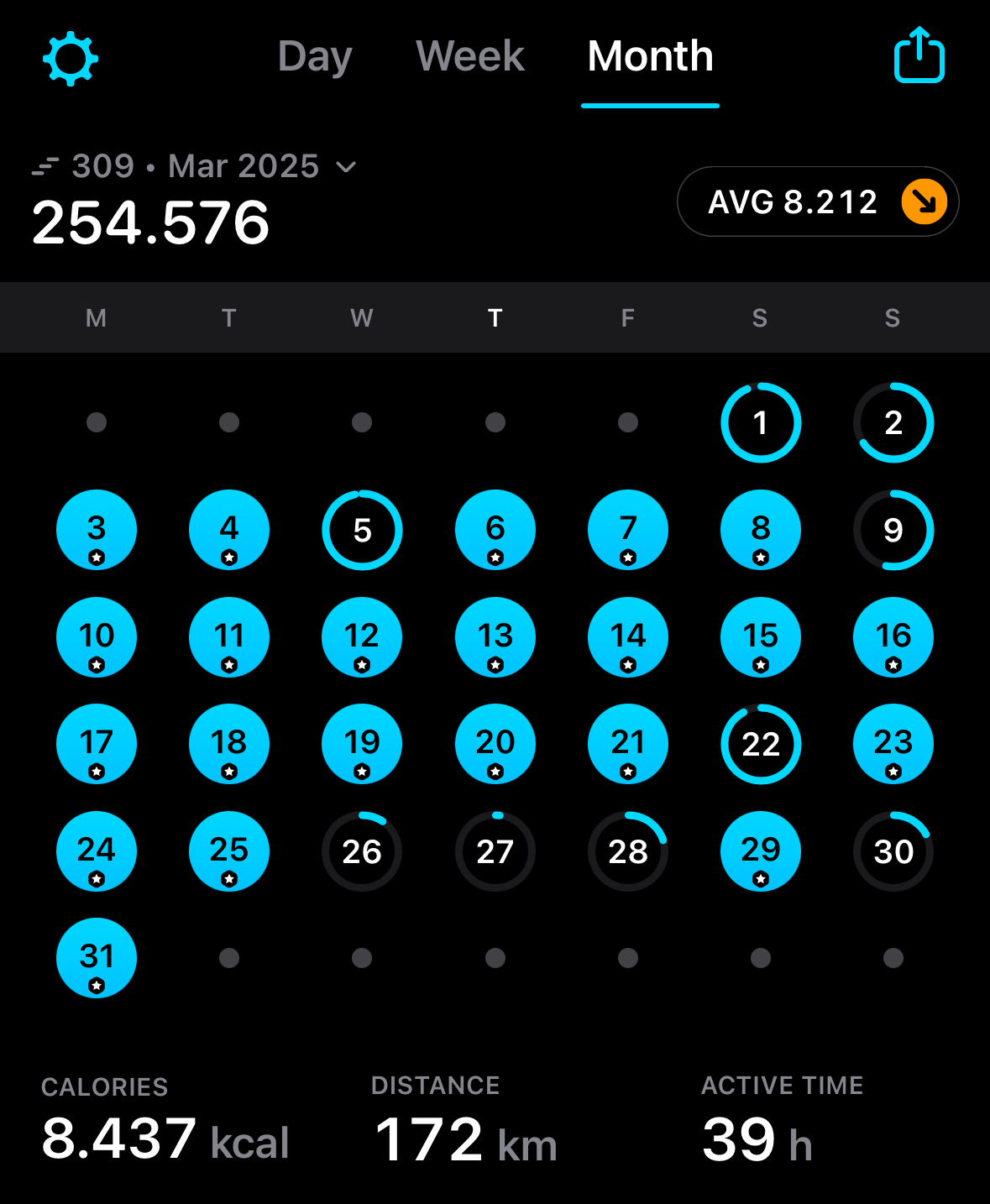The image size is (990, 1204).
Task: Open the settings gear
Action: pyautogui.click(x=71, y=59)
